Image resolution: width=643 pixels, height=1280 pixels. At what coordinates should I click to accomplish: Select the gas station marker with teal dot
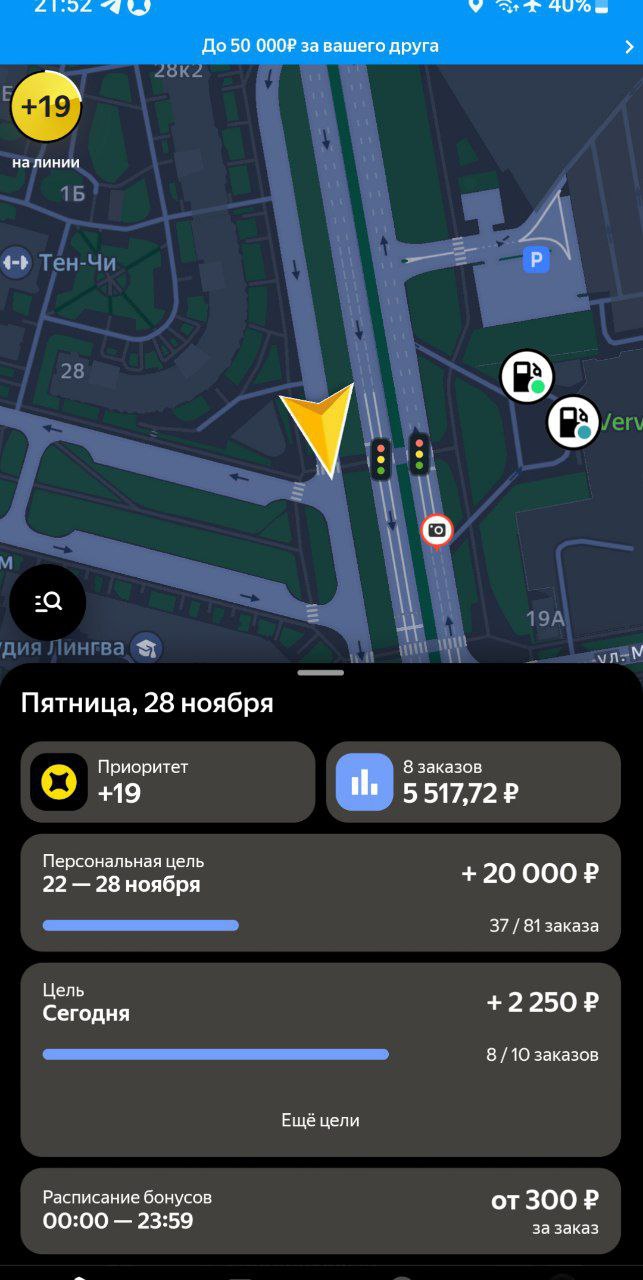coord(573,422)
